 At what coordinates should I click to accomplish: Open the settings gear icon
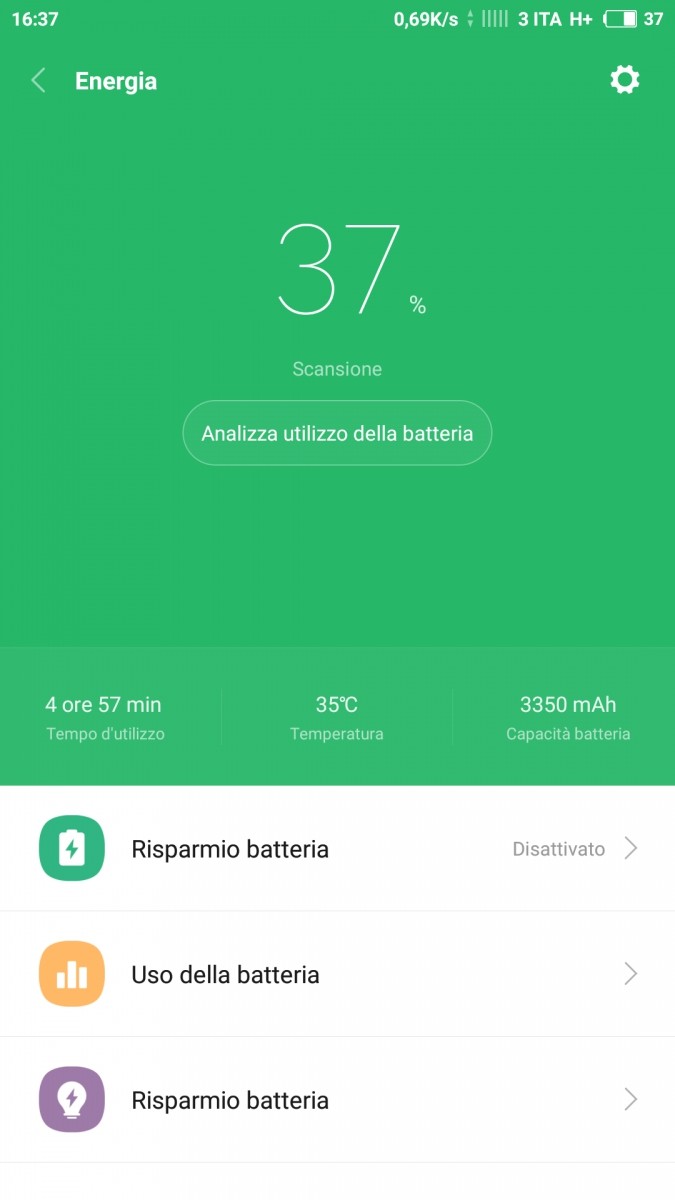pyautogui.click(x=625, y=80)
